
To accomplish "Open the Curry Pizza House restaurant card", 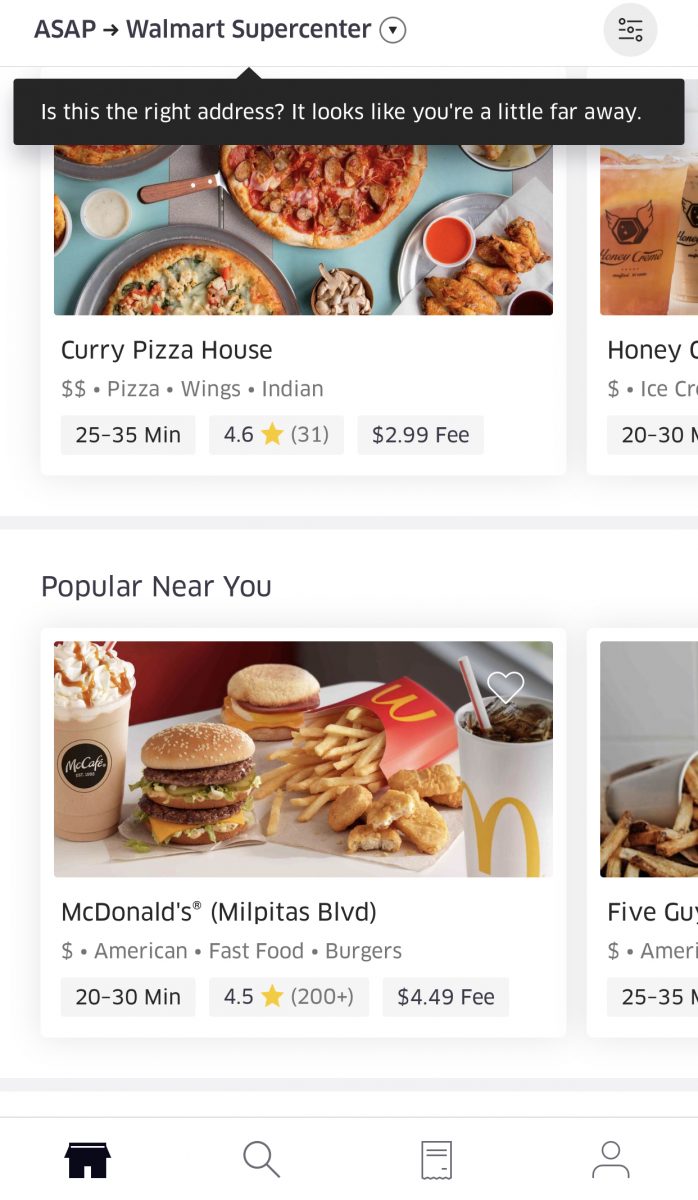I will [x=303, y=300].
